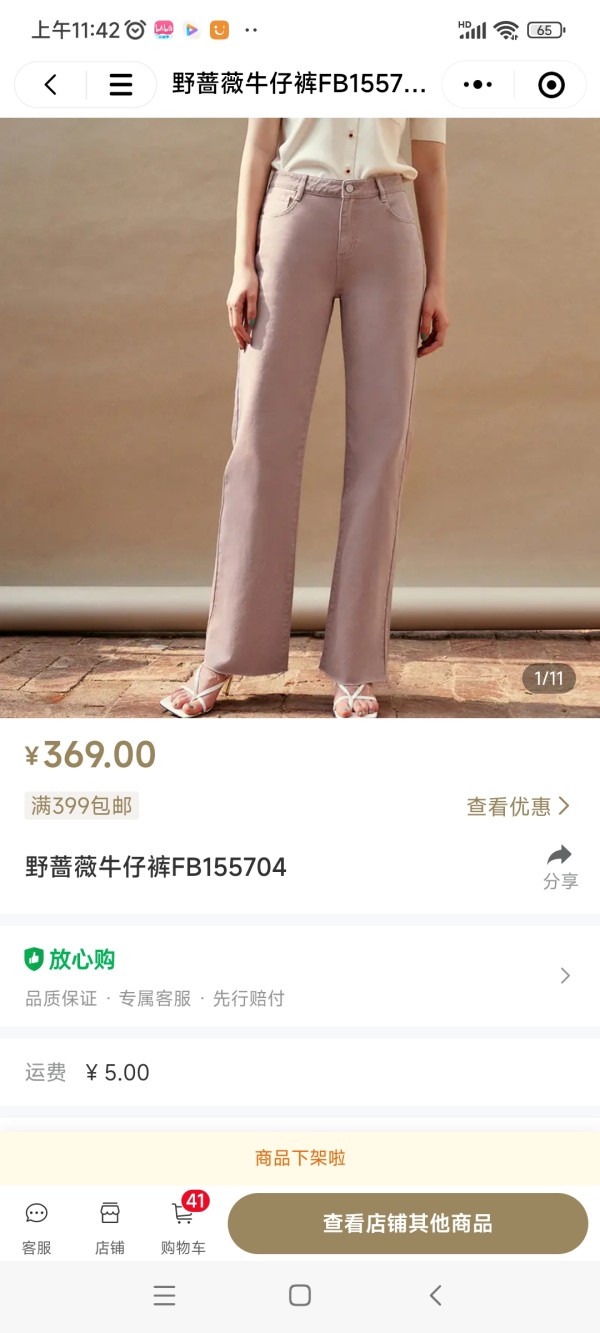Viewport: 600px width, 1333px height.
Task: Share this product with 分享
Action: [x=560, y=868]
